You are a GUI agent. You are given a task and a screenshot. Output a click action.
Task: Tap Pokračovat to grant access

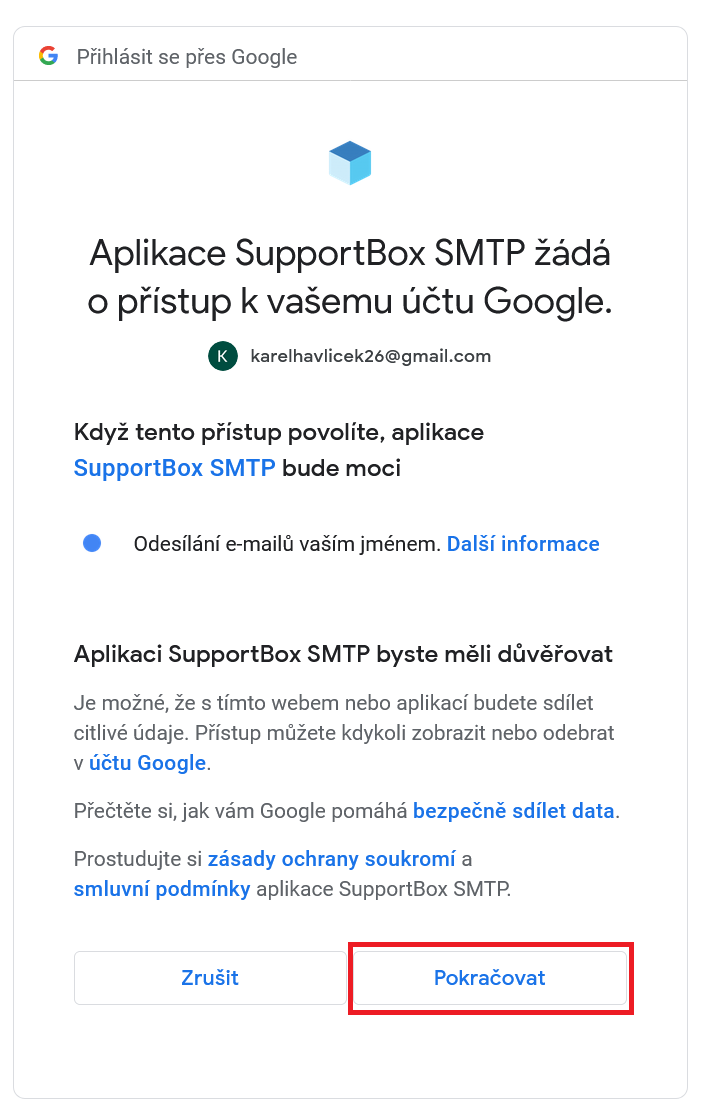coord(490,977)
